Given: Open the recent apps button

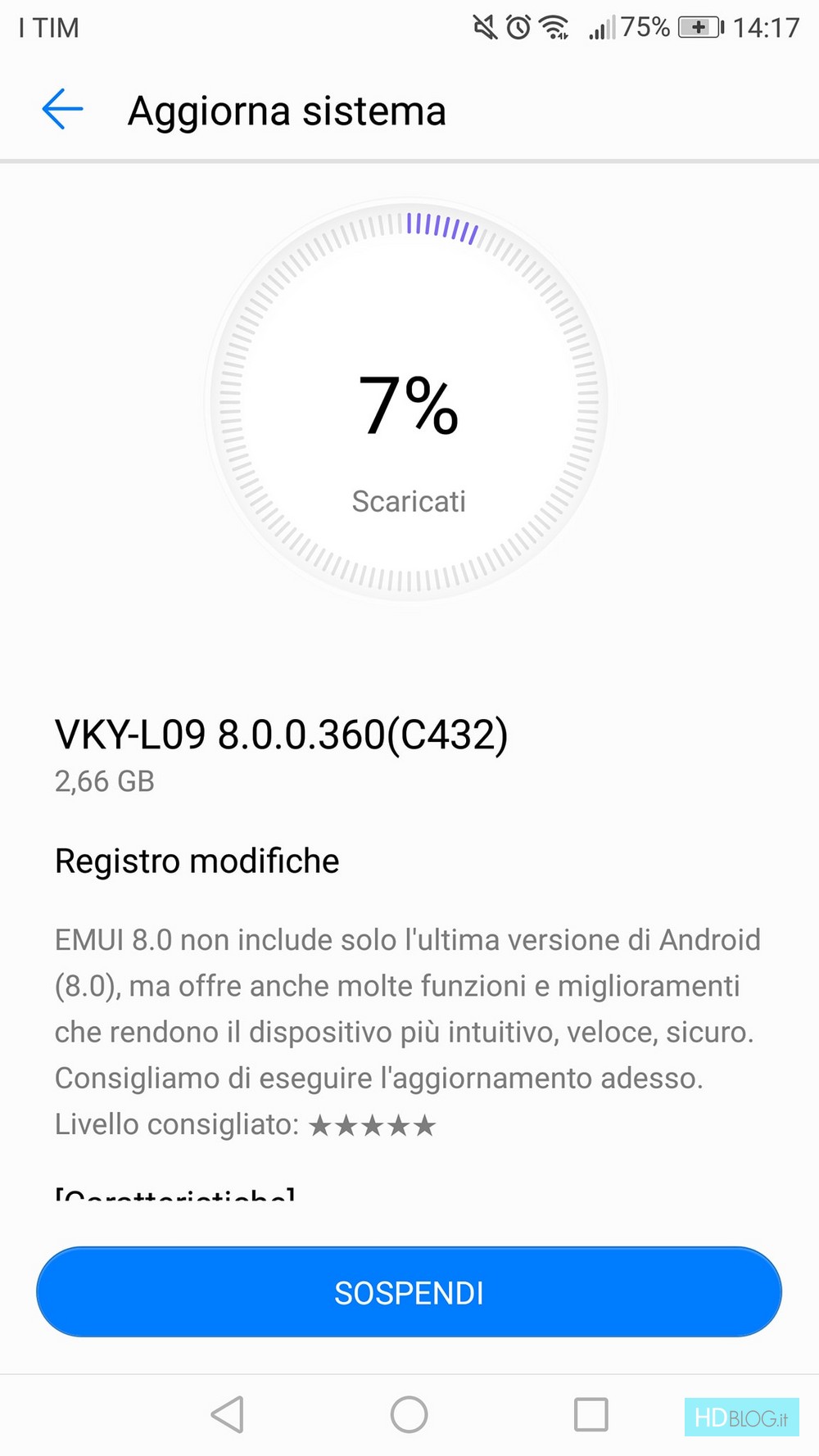Looking at the screenshot, I should coord(591,1414).
